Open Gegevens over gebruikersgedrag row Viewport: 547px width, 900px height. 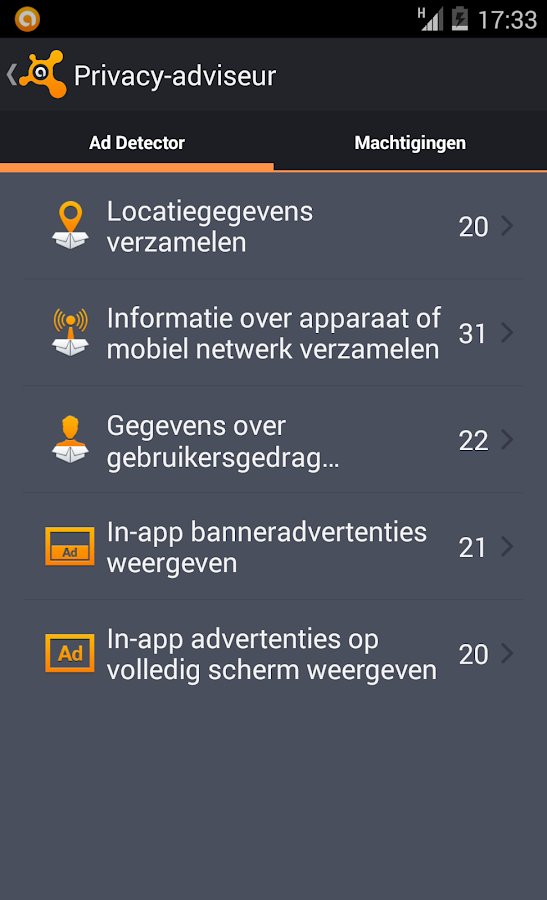coord(273,440)
